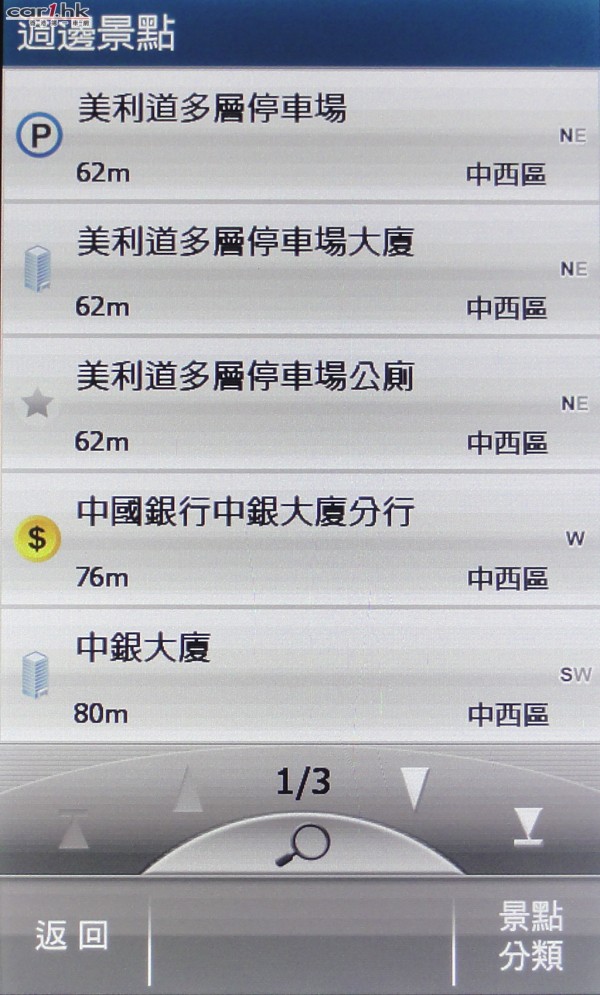This screenshot has height=995, width=600.
Task: Select 美利道多層停車場大廈 from the list
Action: pos(300,270)
